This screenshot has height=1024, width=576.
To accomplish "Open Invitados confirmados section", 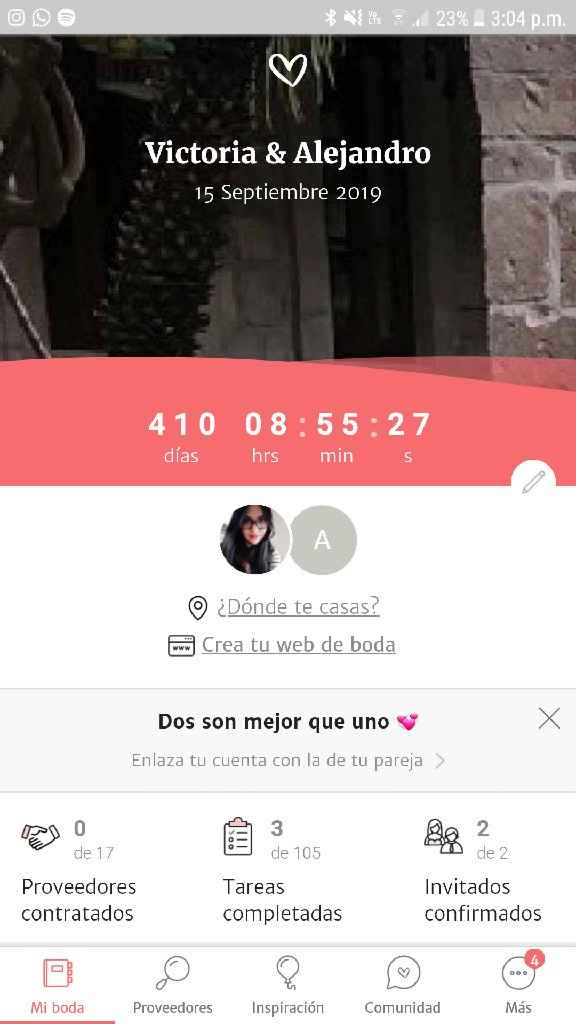I will (483, 871).
